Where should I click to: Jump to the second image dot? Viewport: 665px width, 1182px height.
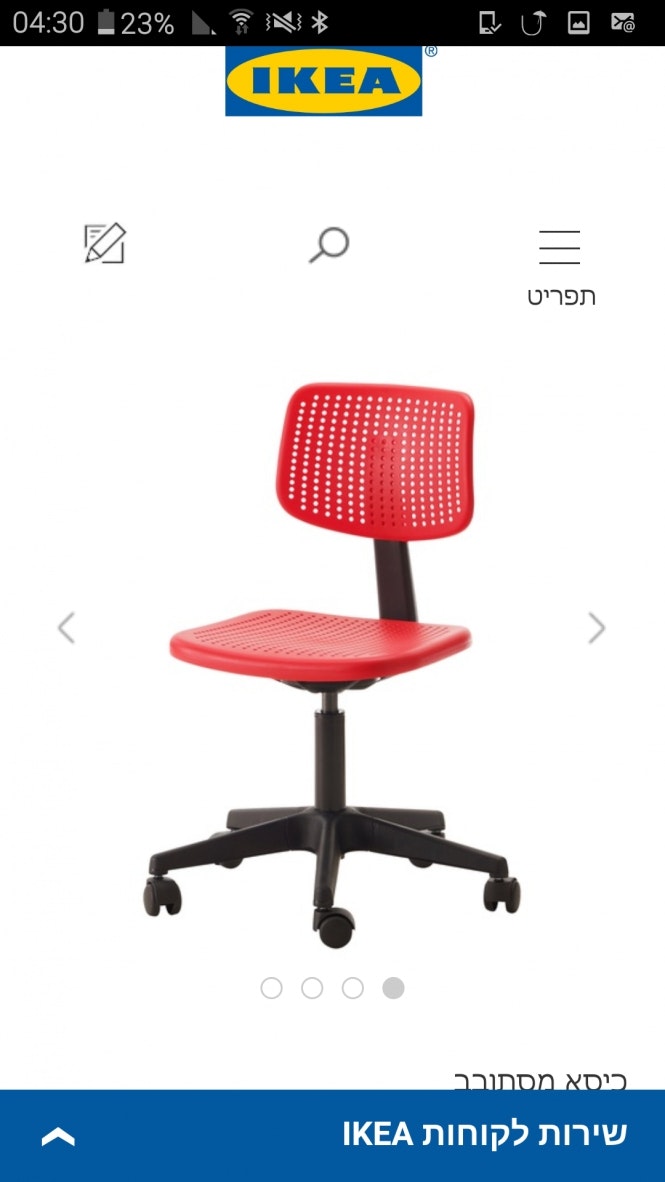[312, 988]
